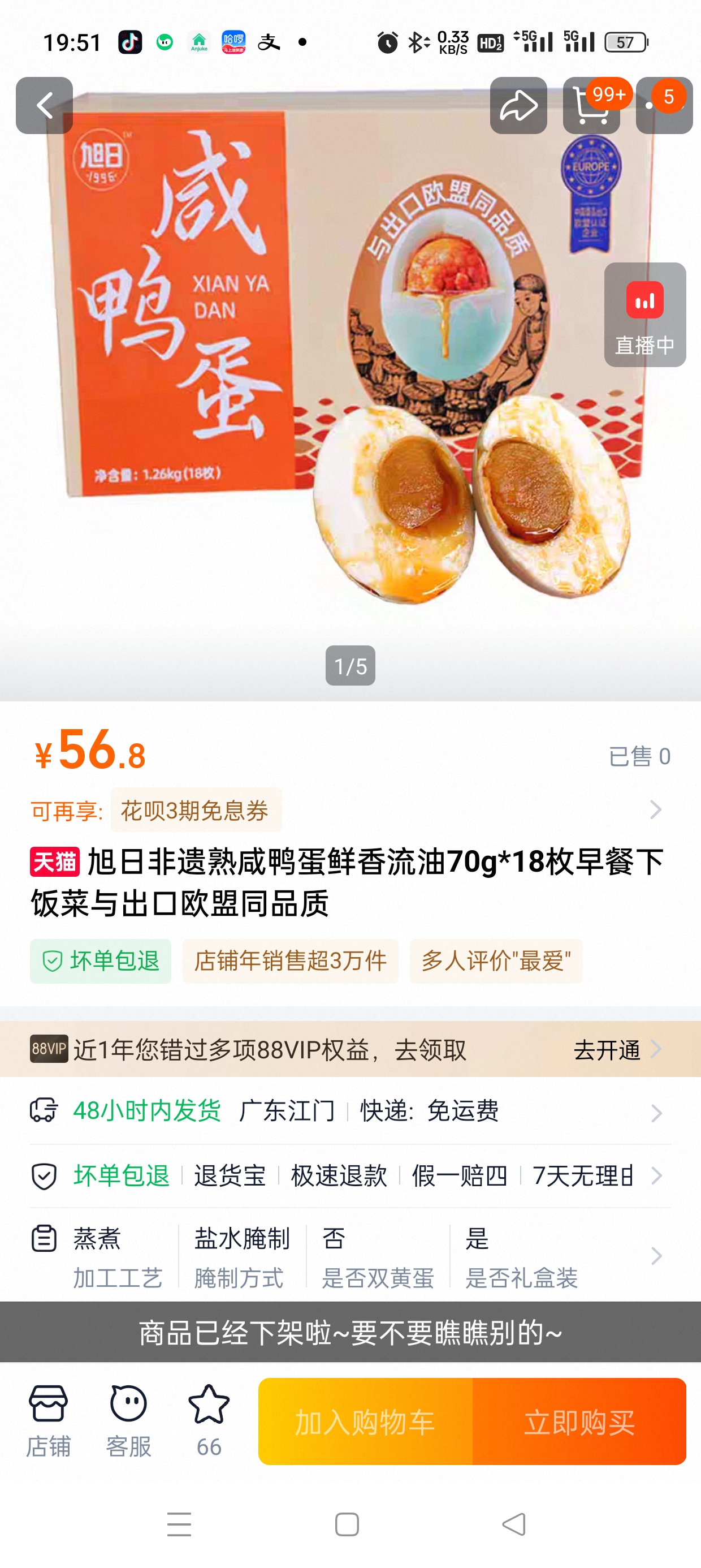Open recent apps from the navigation bar
The image size is (701, 1568).
coord(180,1524)
